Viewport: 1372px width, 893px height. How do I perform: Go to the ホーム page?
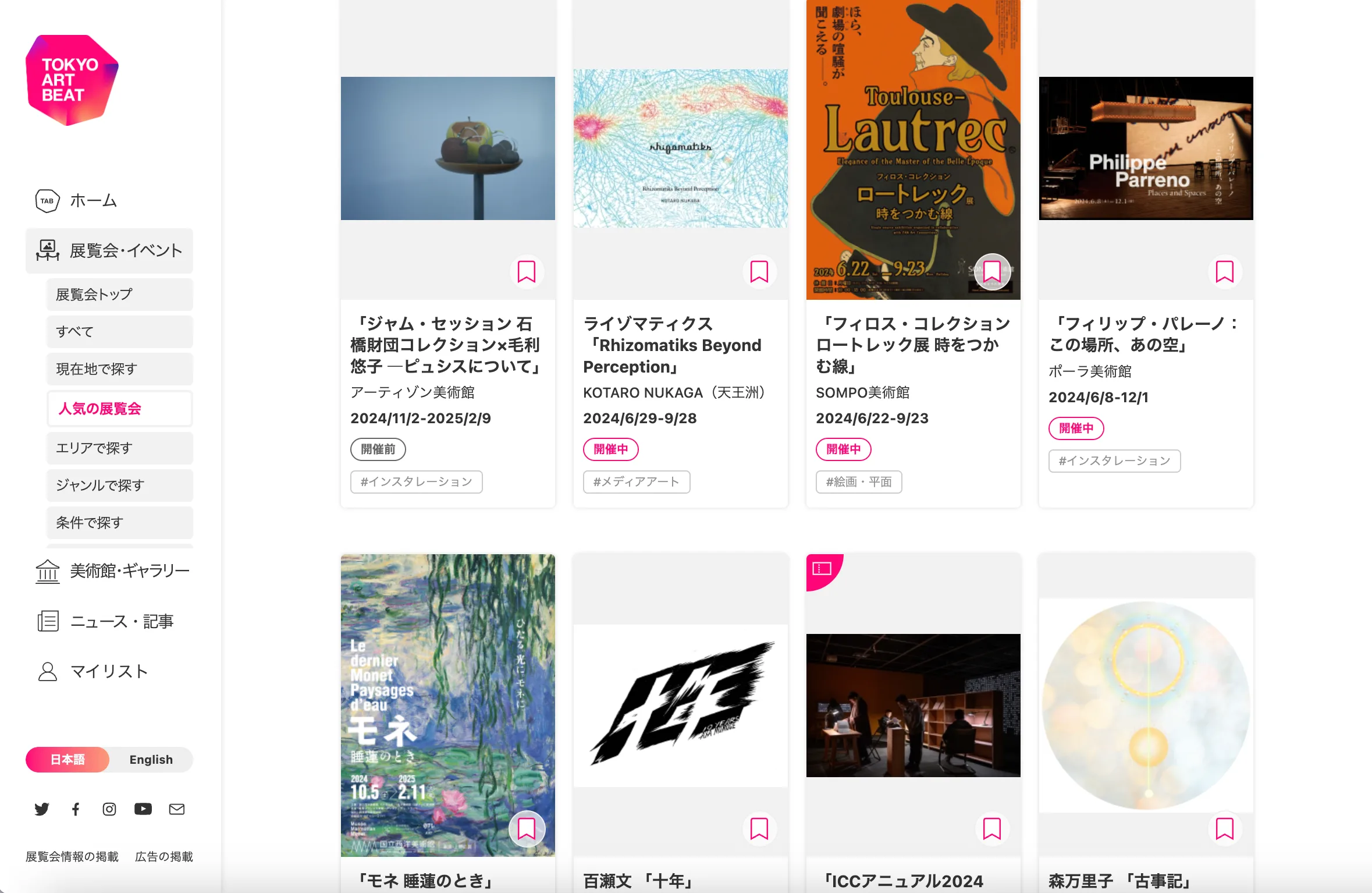(93, 201)
